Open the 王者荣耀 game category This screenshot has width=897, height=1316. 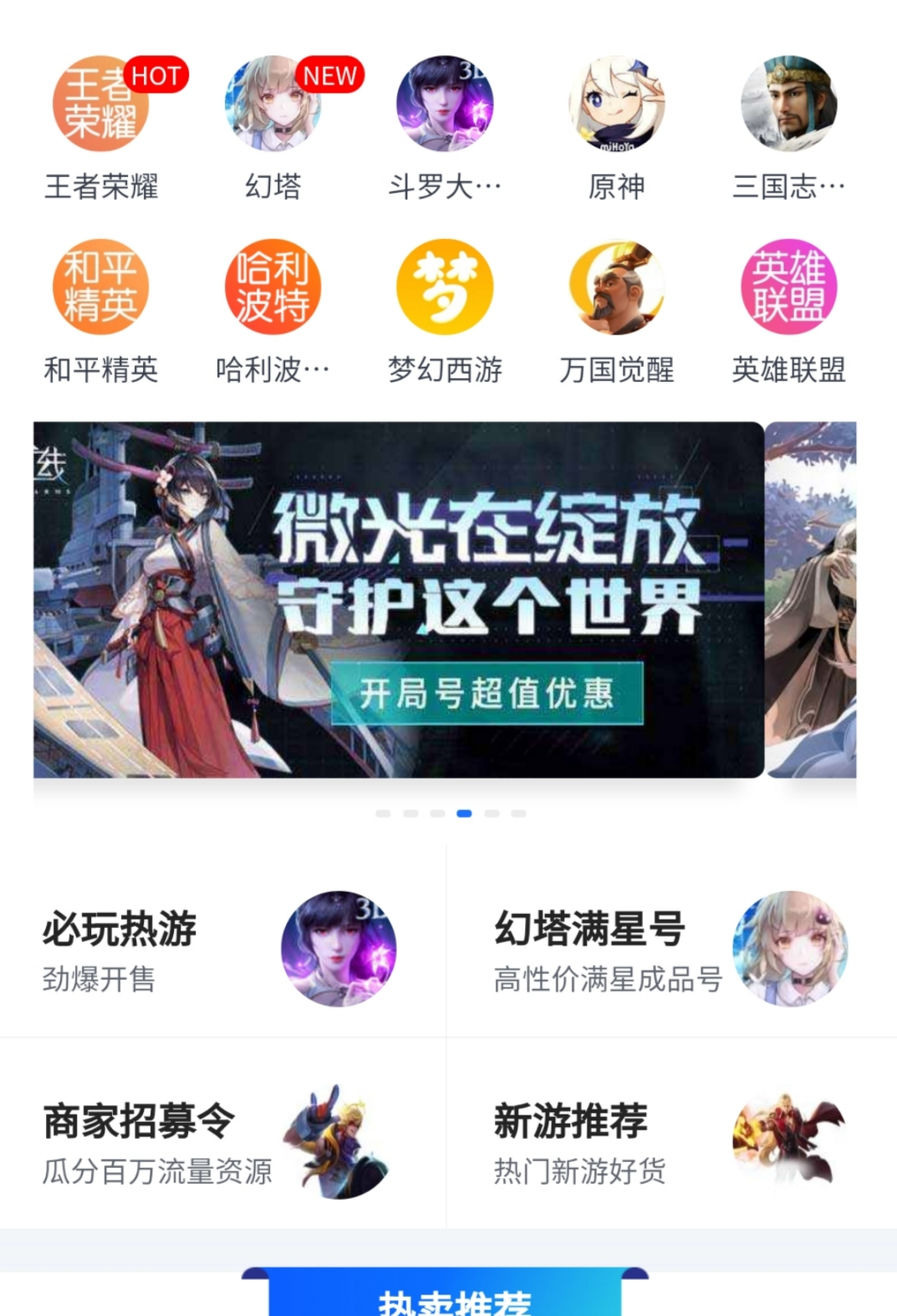[x=100, y=105]
